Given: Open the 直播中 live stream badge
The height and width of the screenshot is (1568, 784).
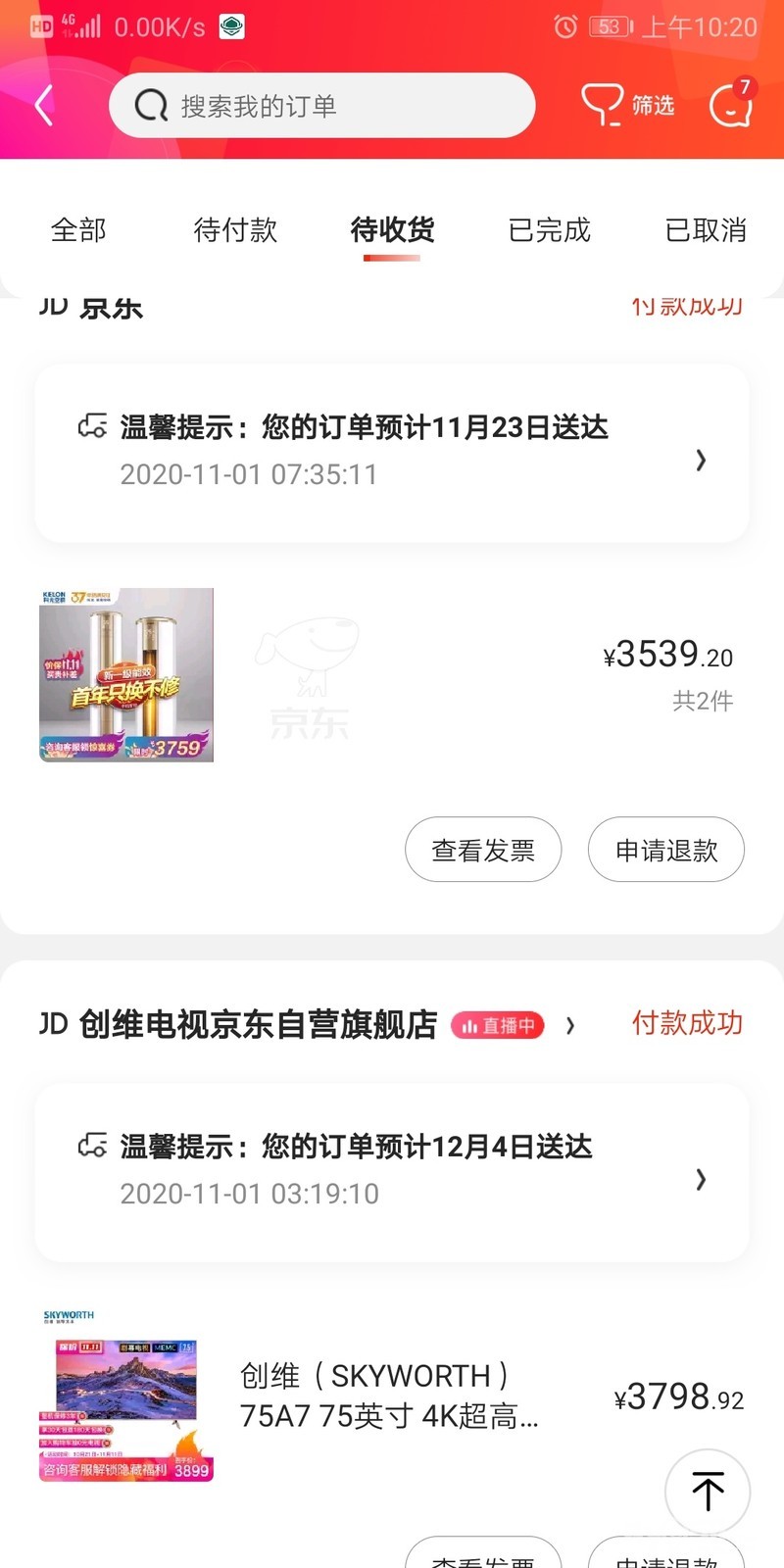Looking at the screenshot, I should (x=497, y=1025).
